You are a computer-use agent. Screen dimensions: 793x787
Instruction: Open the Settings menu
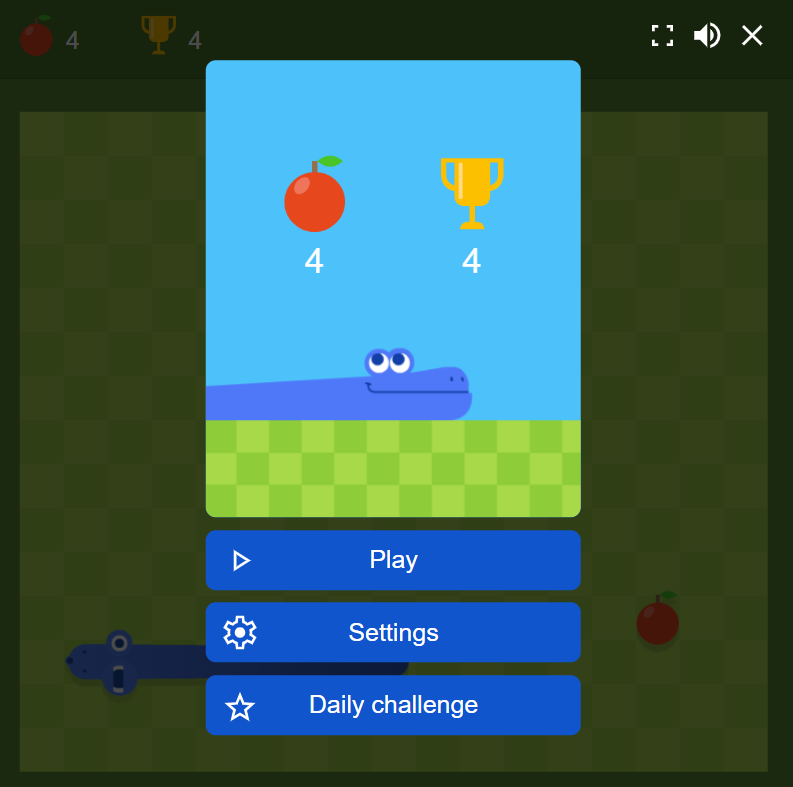393,632
